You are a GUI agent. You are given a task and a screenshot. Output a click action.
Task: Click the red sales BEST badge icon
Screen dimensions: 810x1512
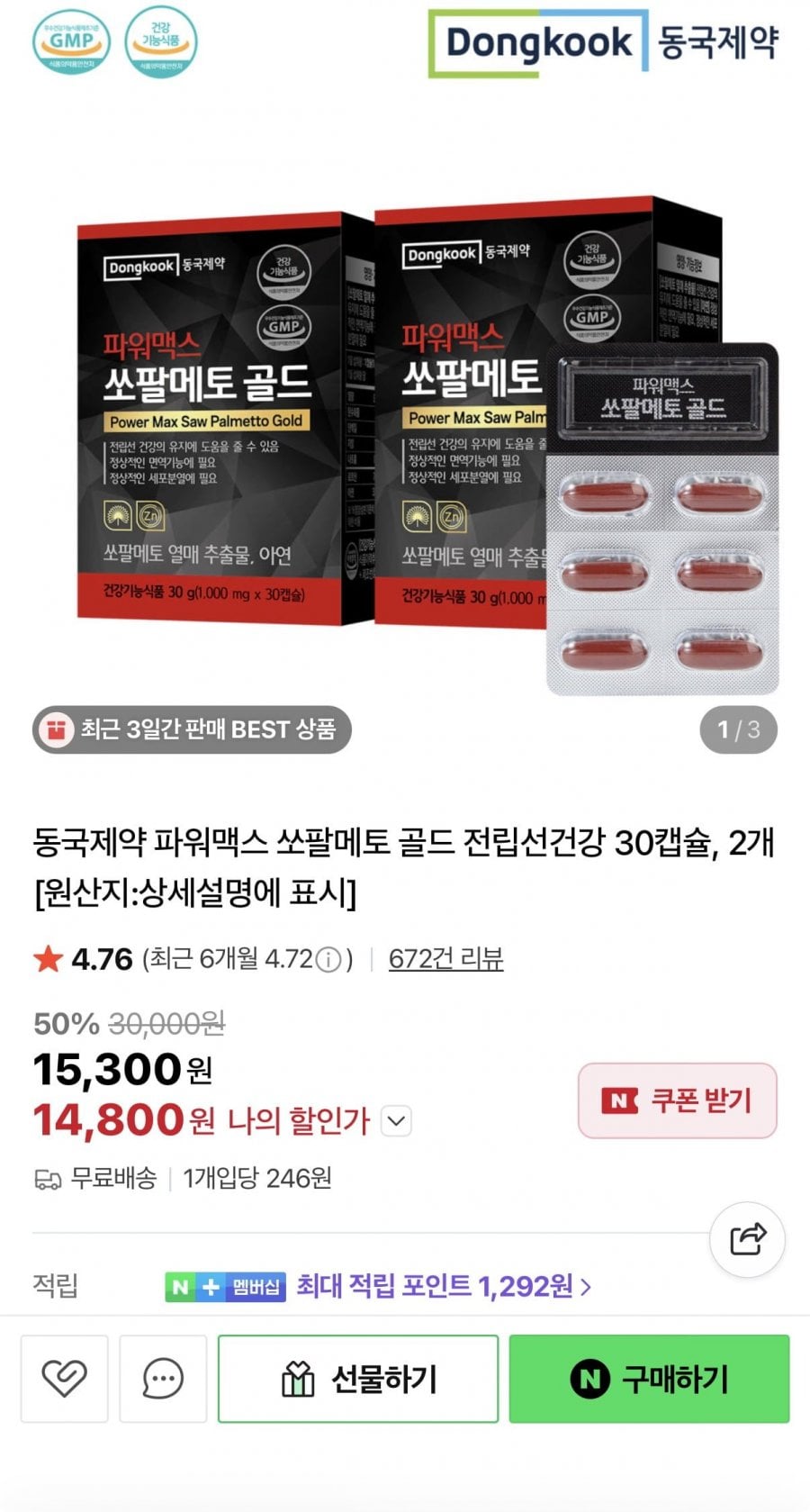pyautogui.click(x=58, y=729)
